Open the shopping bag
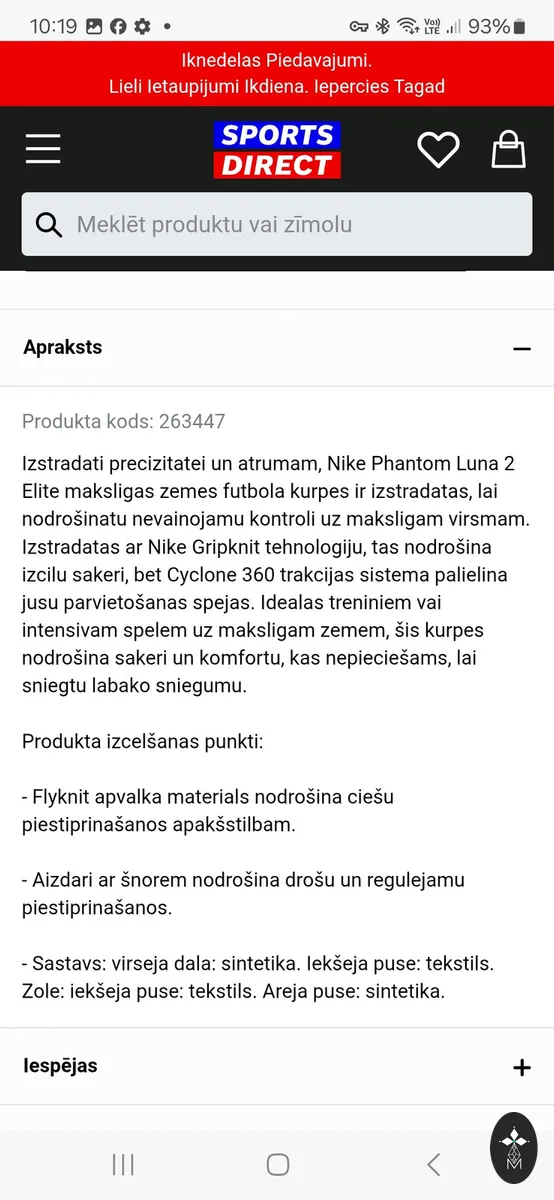The width and height of the screenshot is (554, 1200). (508, 149)
